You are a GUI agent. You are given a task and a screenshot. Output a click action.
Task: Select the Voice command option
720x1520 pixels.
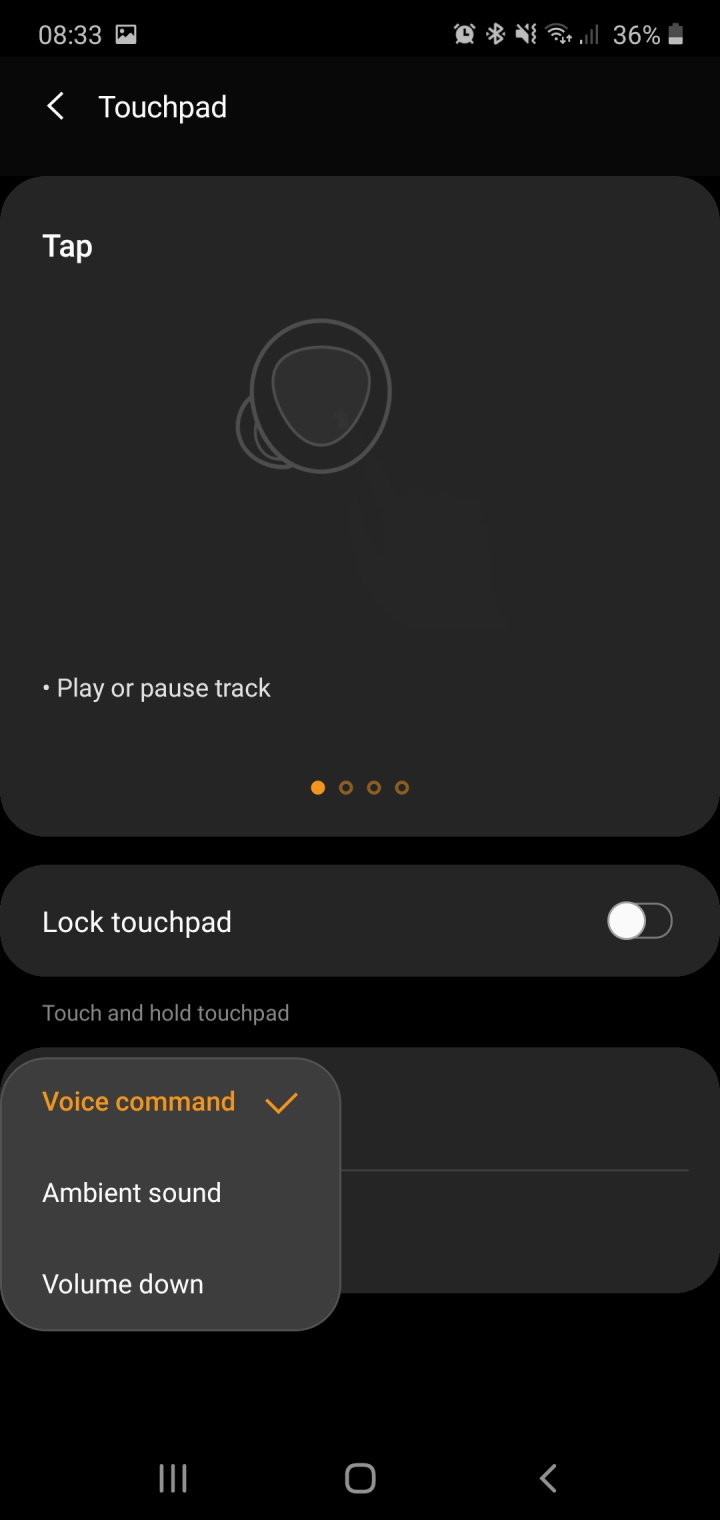click(140, 1102)
